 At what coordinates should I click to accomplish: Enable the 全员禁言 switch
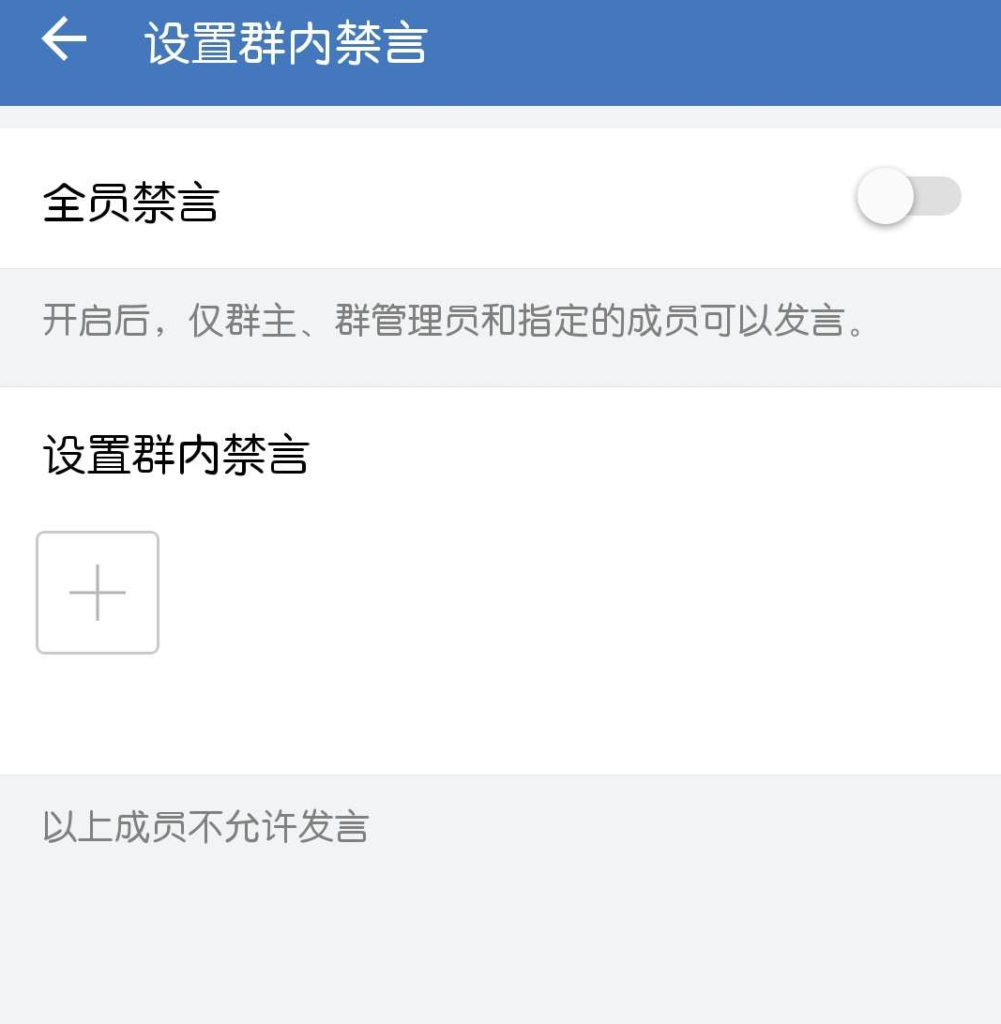[x=908, y=197]
